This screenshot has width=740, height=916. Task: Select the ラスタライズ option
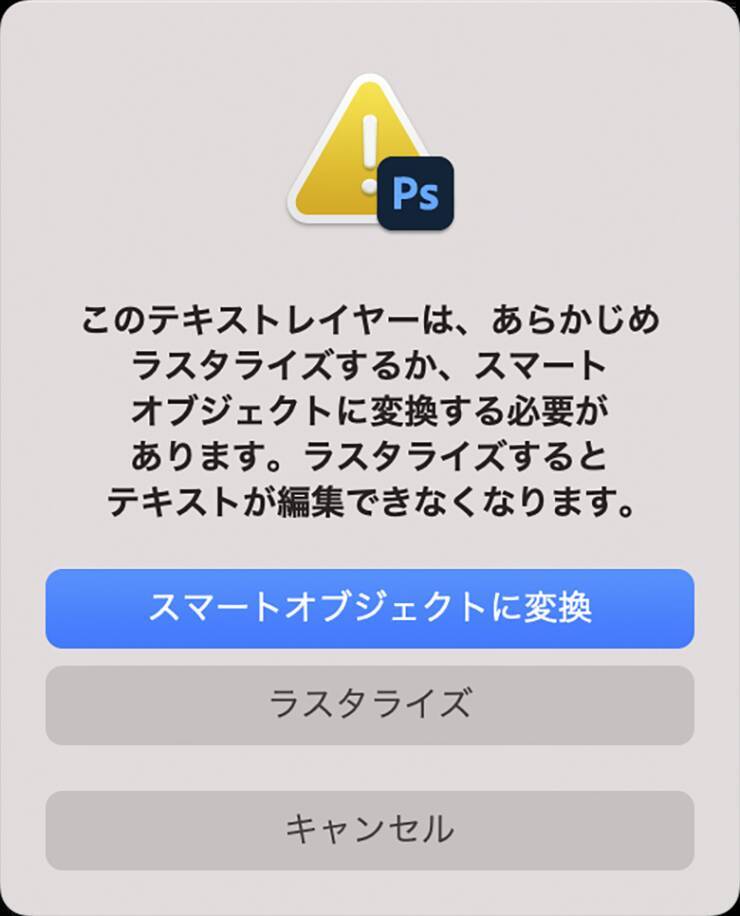[x=370, y=705]
